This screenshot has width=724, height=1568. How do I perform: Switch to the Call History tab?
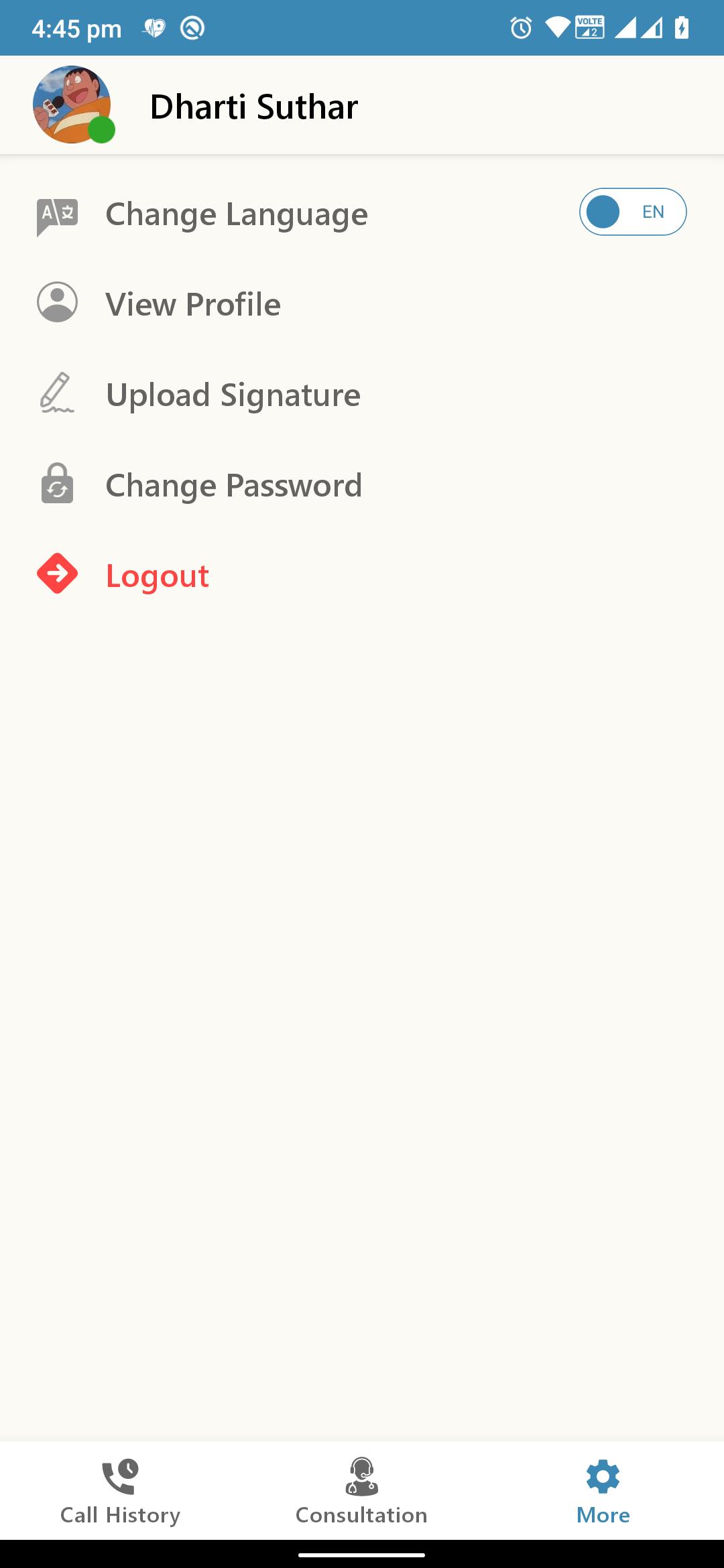click(x=121, y=1491)
